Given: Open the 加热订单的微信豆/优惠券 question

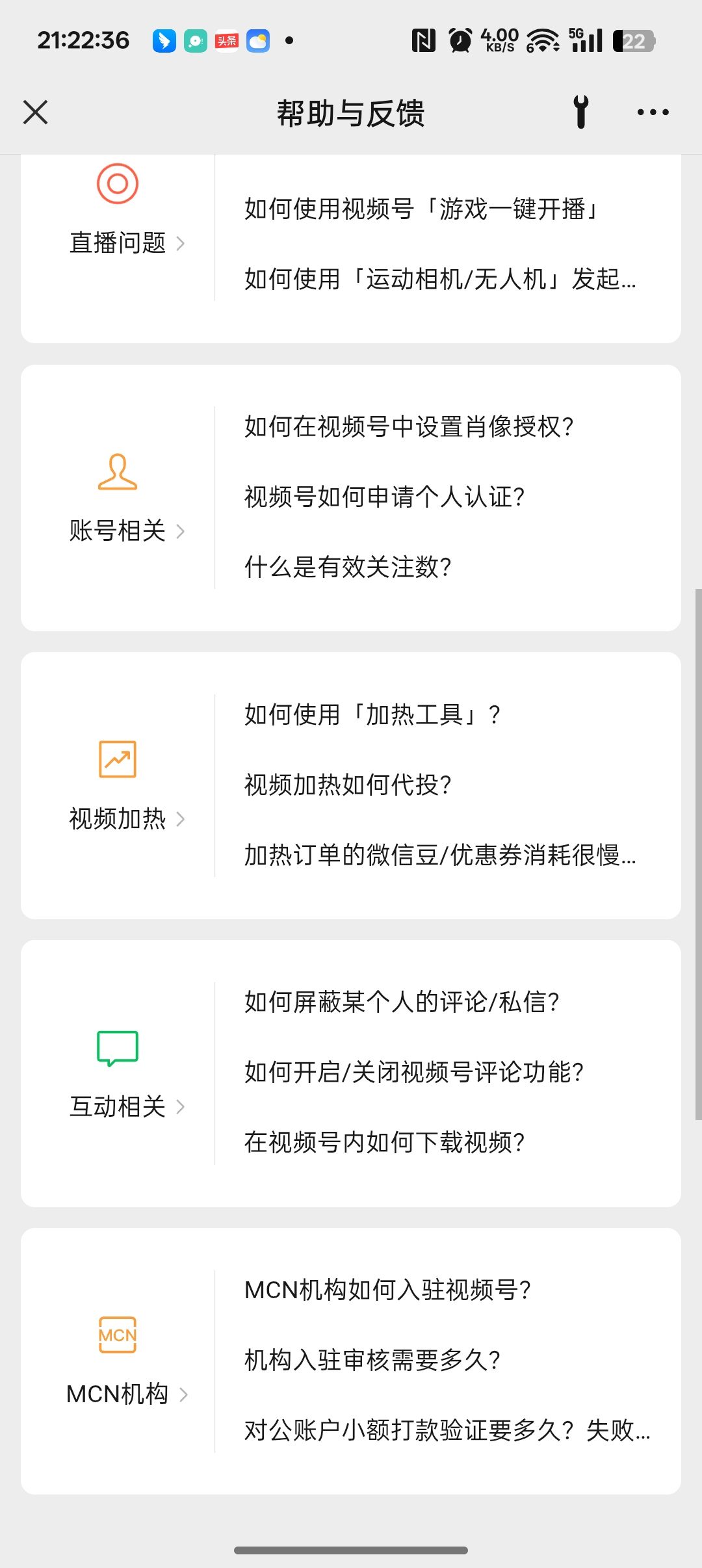Looking at the screenshot, I should pos(440,856).
